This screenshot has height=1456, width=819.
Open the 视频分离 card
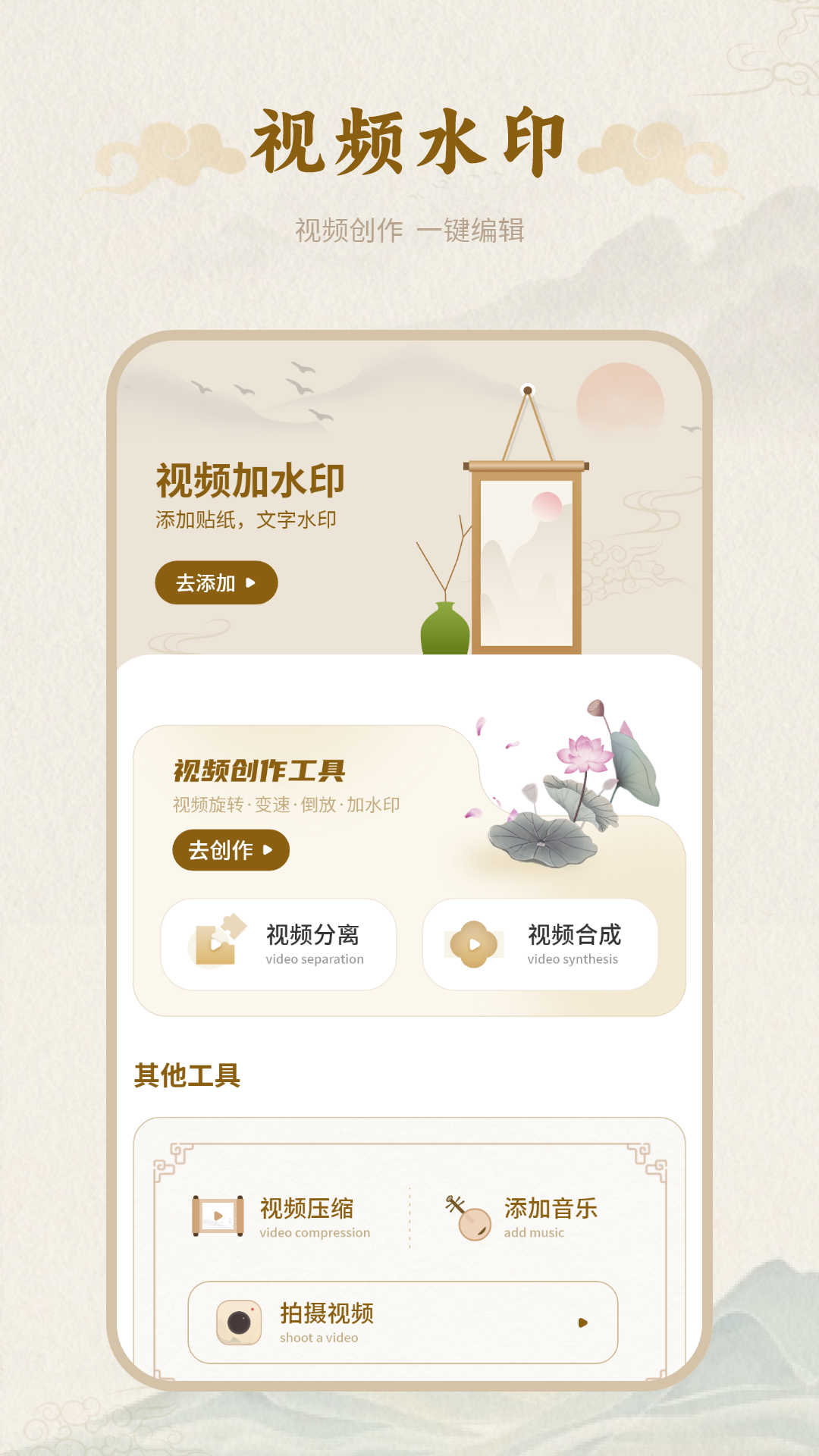tap(281, 943)
